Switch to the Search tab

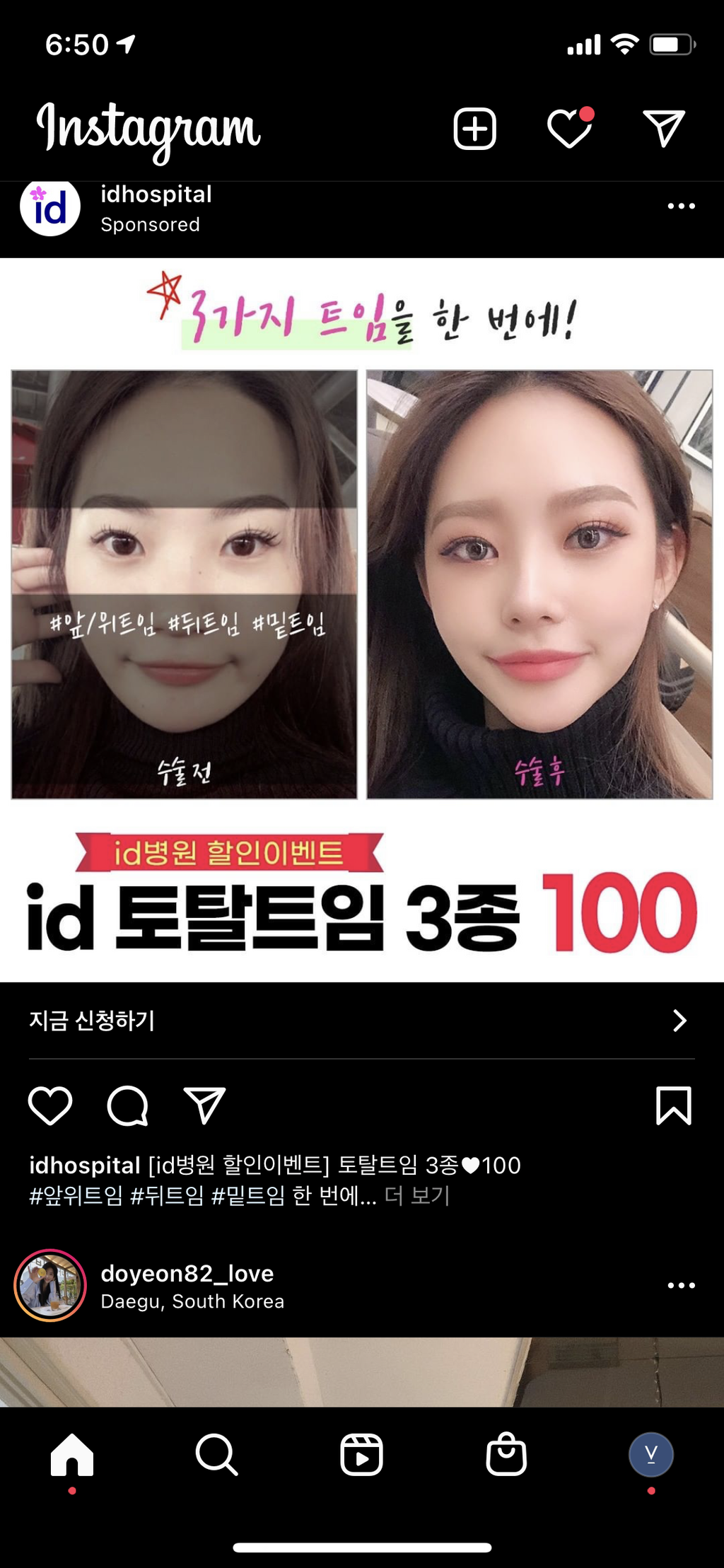(x=216, y=1455)
